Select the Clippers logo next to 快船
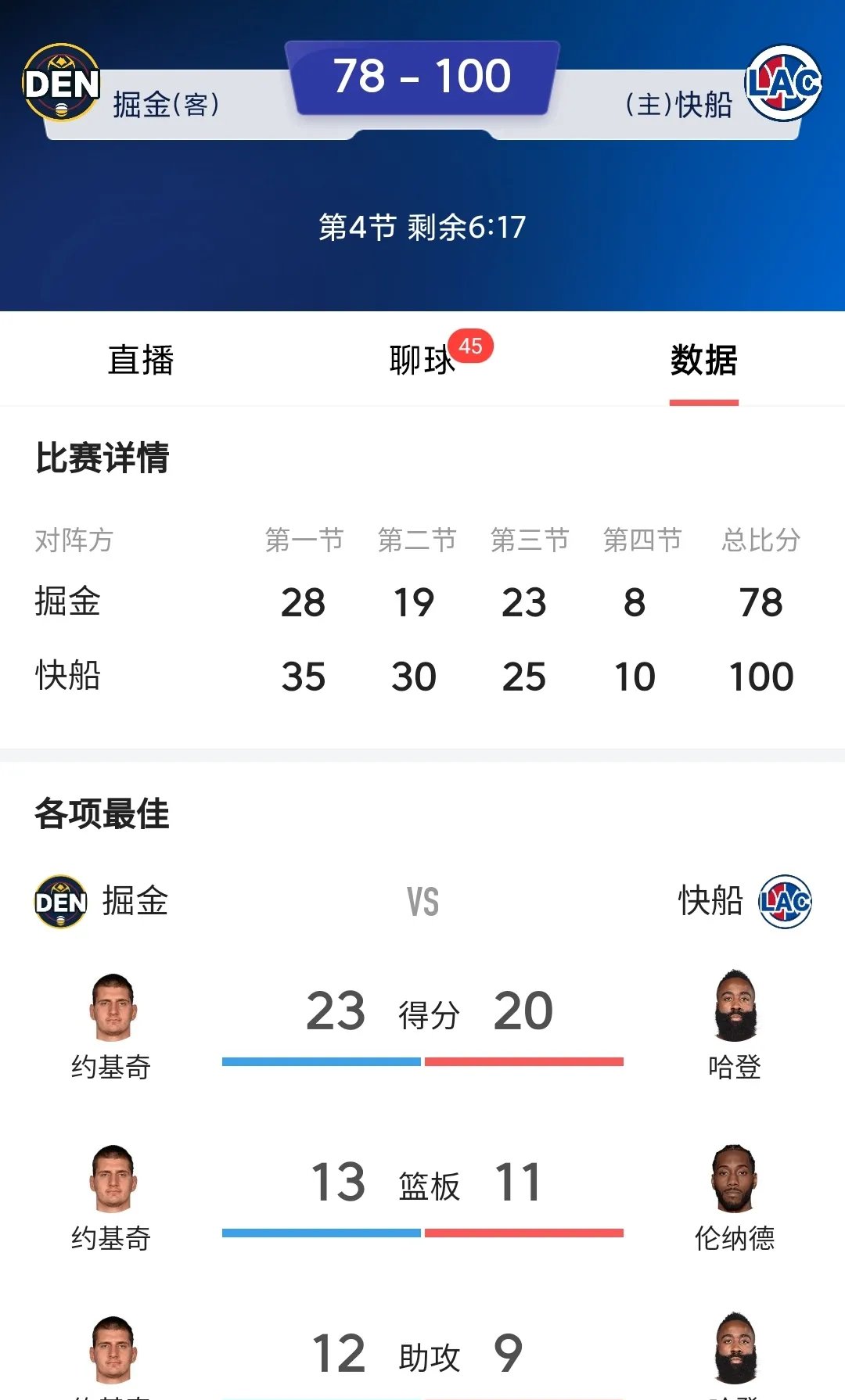845x1400 pixels. click(x=785, y=901)
